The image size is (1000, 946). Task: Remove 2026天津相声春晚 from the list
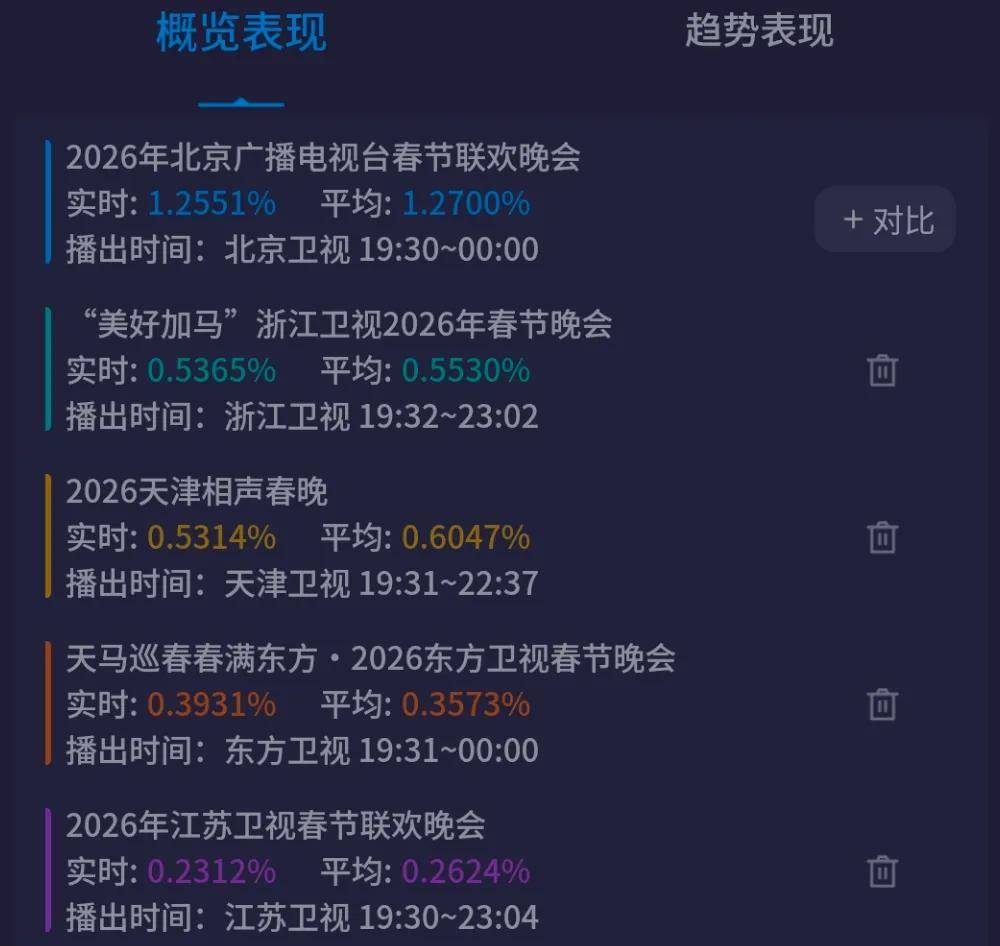[882, 538]
